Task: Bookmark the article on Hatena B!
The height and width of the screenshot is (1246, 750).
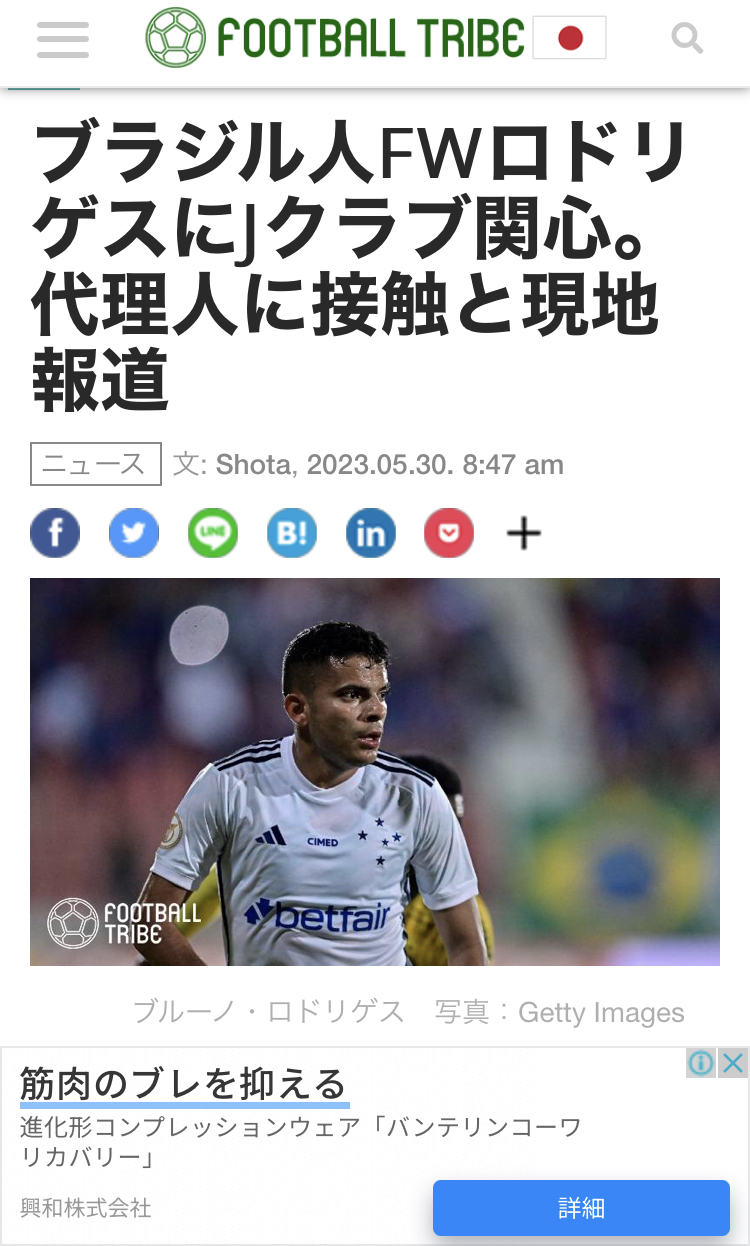Action: click(292, 533)
